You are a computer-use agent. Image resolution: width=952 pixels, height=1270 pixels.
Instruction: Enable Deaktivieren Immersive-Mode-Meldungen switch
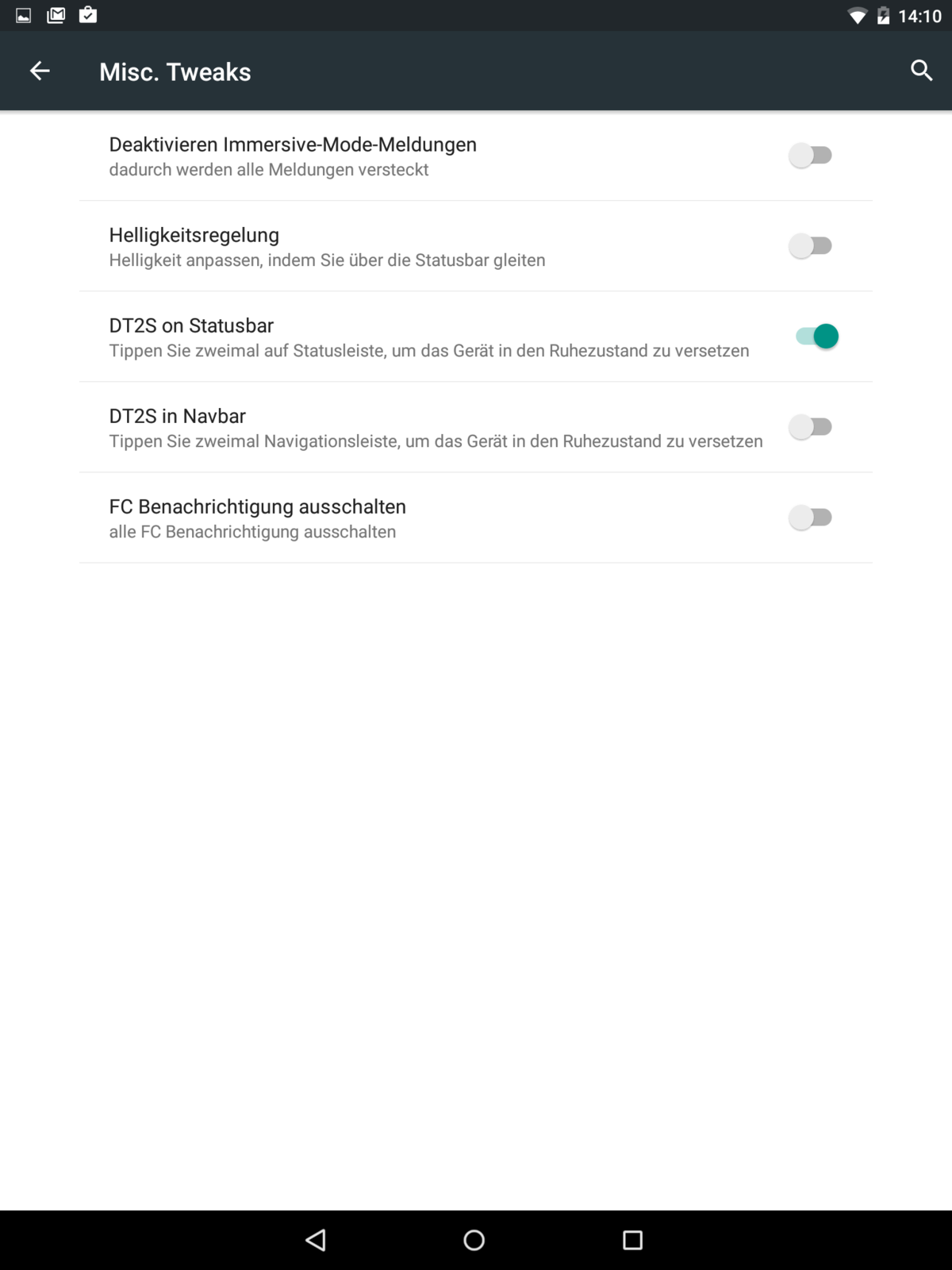pyautogui.click(x=810, y=156)
